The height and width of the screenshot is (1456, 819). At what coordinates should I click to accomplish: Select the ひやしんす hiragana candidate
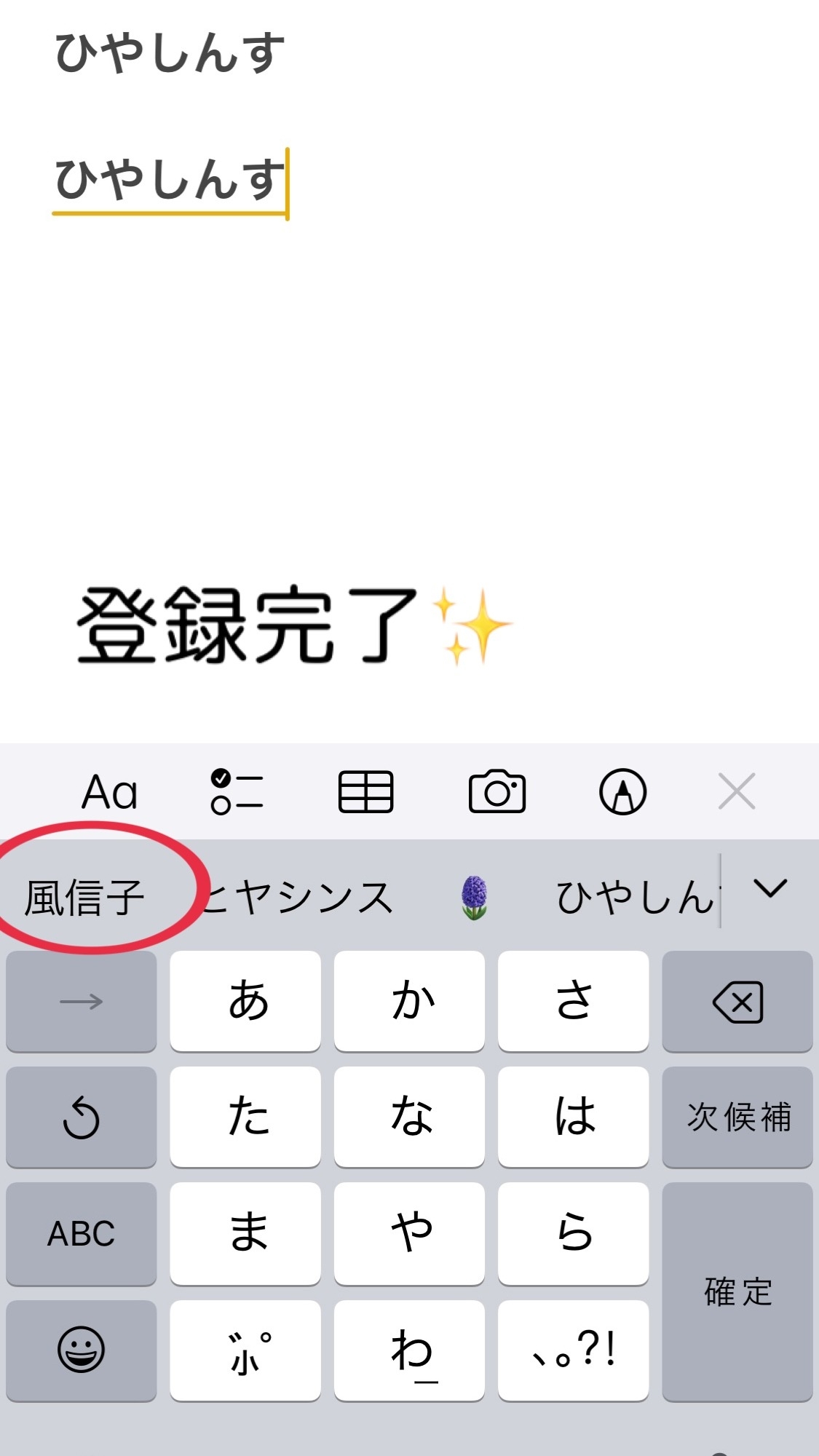click(633, 897)
